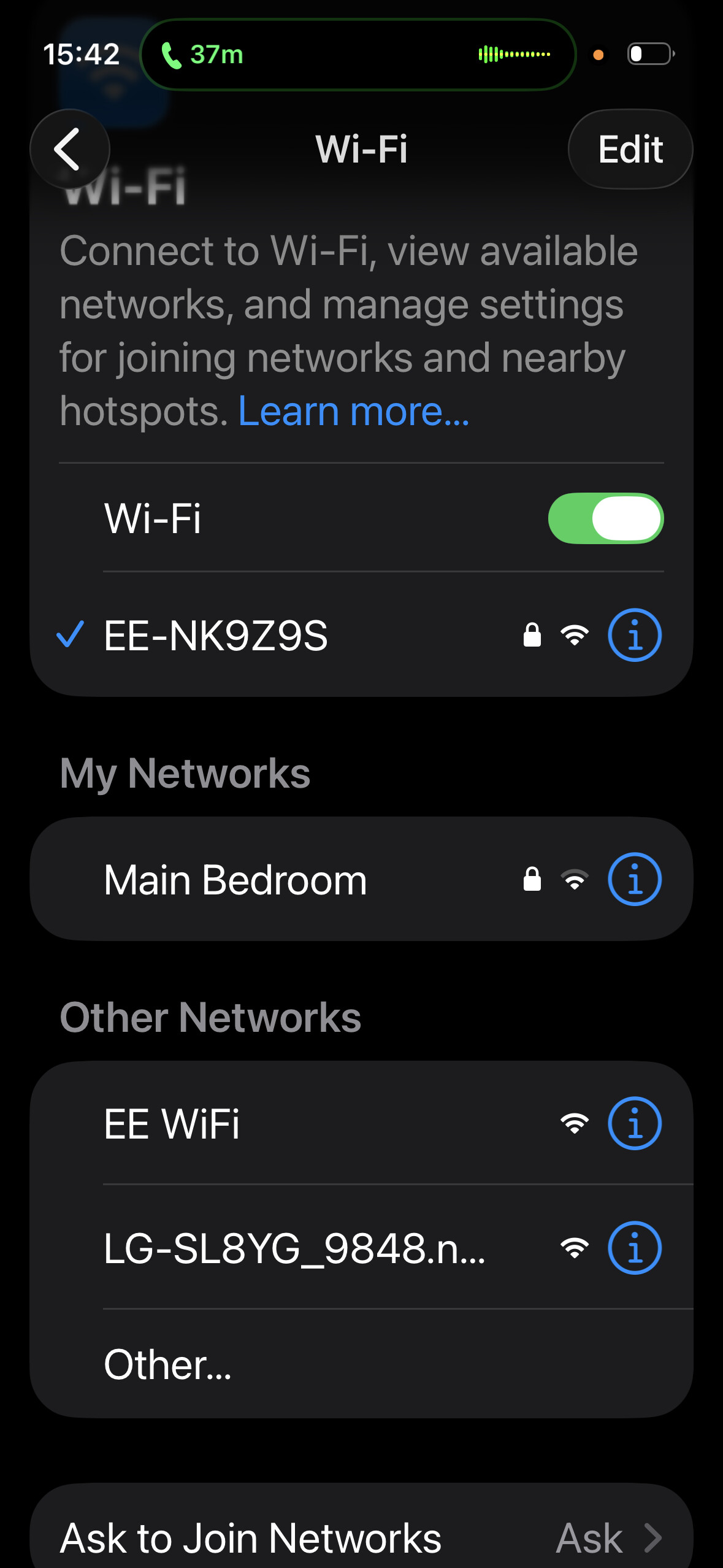See info for LG-SL8YG_9848 network
Viewport: 723px width, 1568px height.
(x=634, y=1248)
